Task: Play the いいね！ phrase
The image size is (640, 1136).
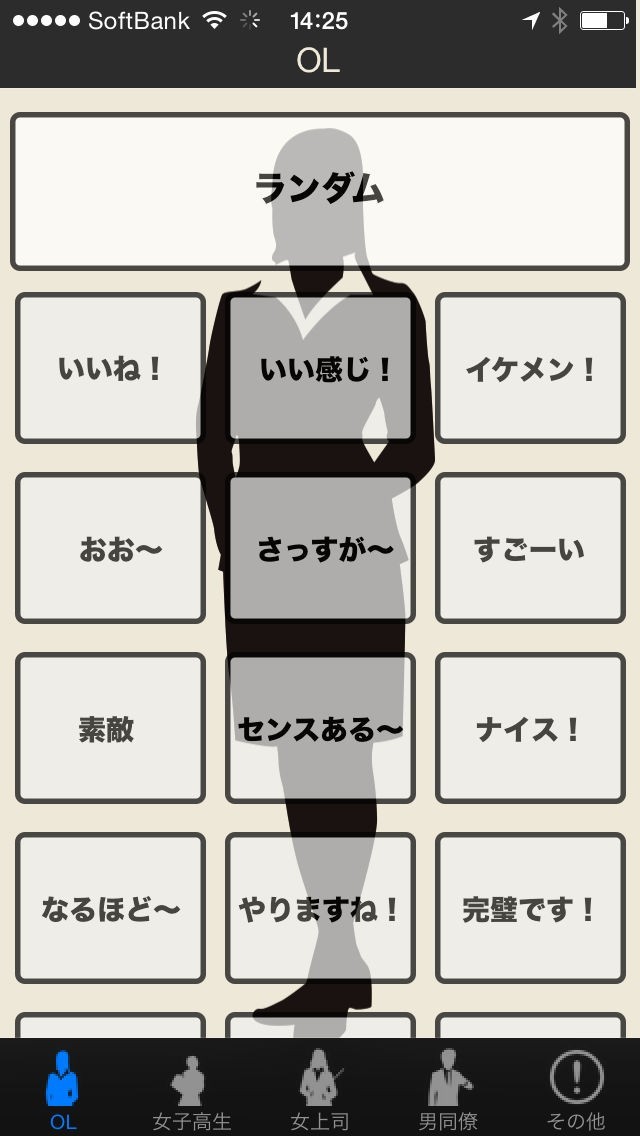Action: click(x=110, y=368)
